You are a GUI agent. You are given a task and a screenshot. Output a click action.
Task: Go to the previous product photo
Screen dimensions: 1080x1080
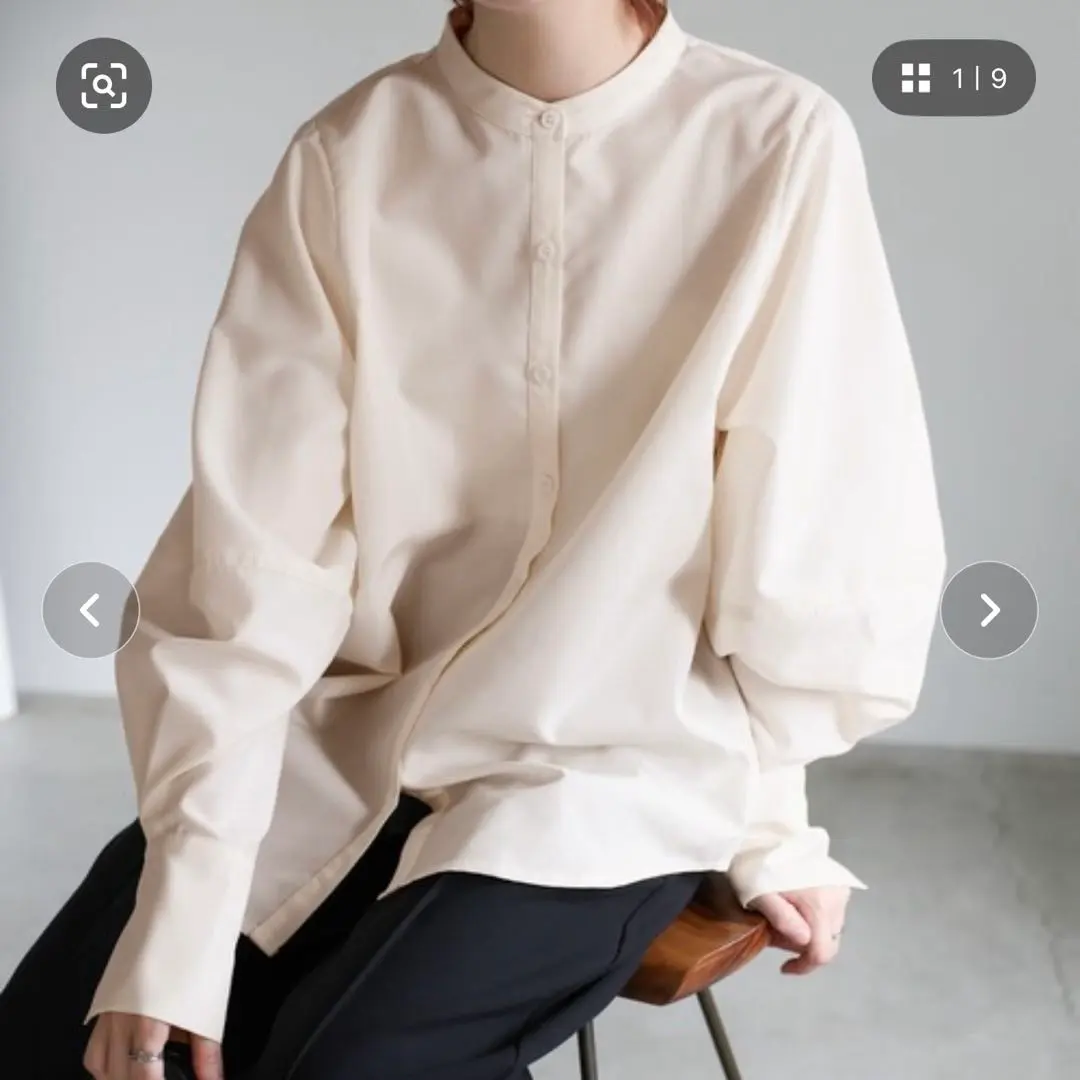(90, 609)
